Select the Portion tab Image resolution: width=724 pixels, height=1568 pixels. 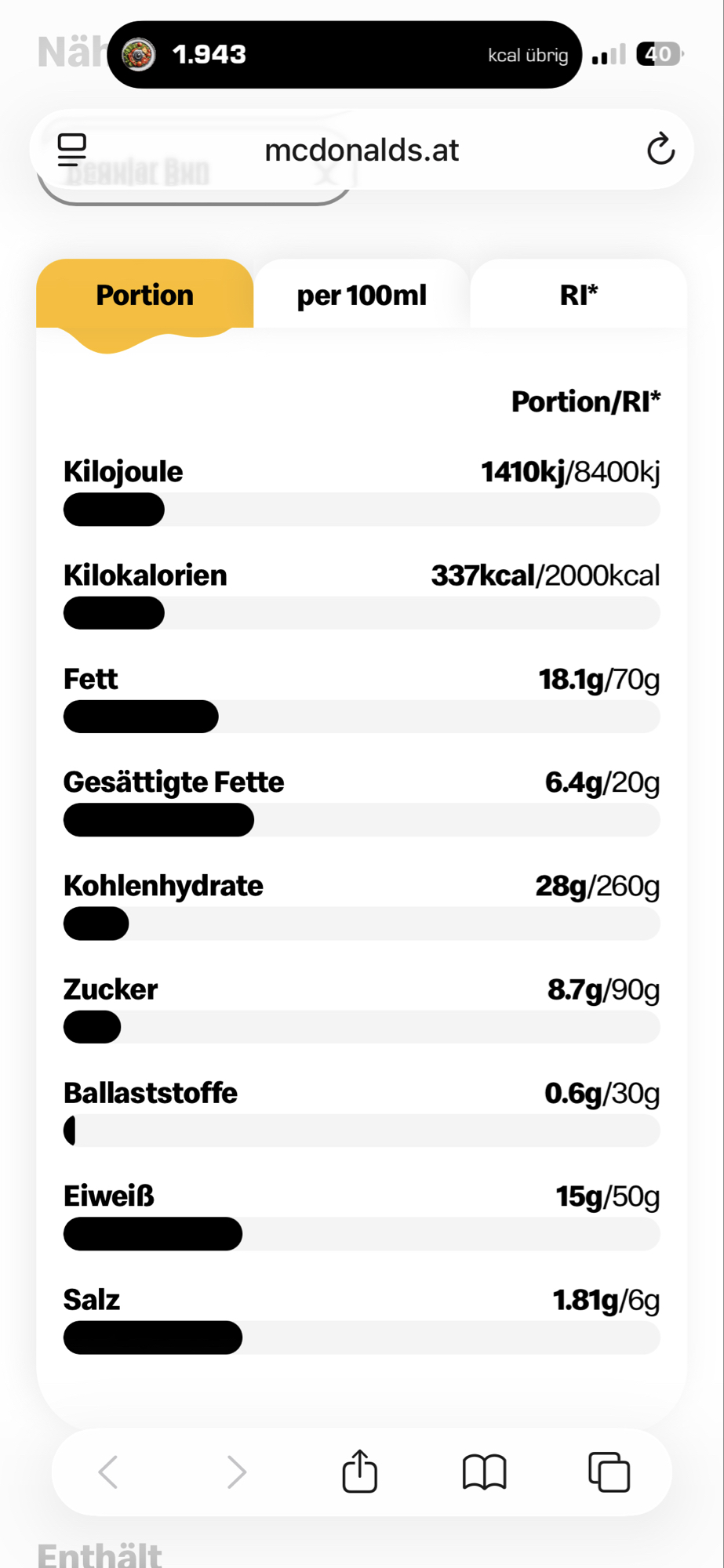click(144, 296)
